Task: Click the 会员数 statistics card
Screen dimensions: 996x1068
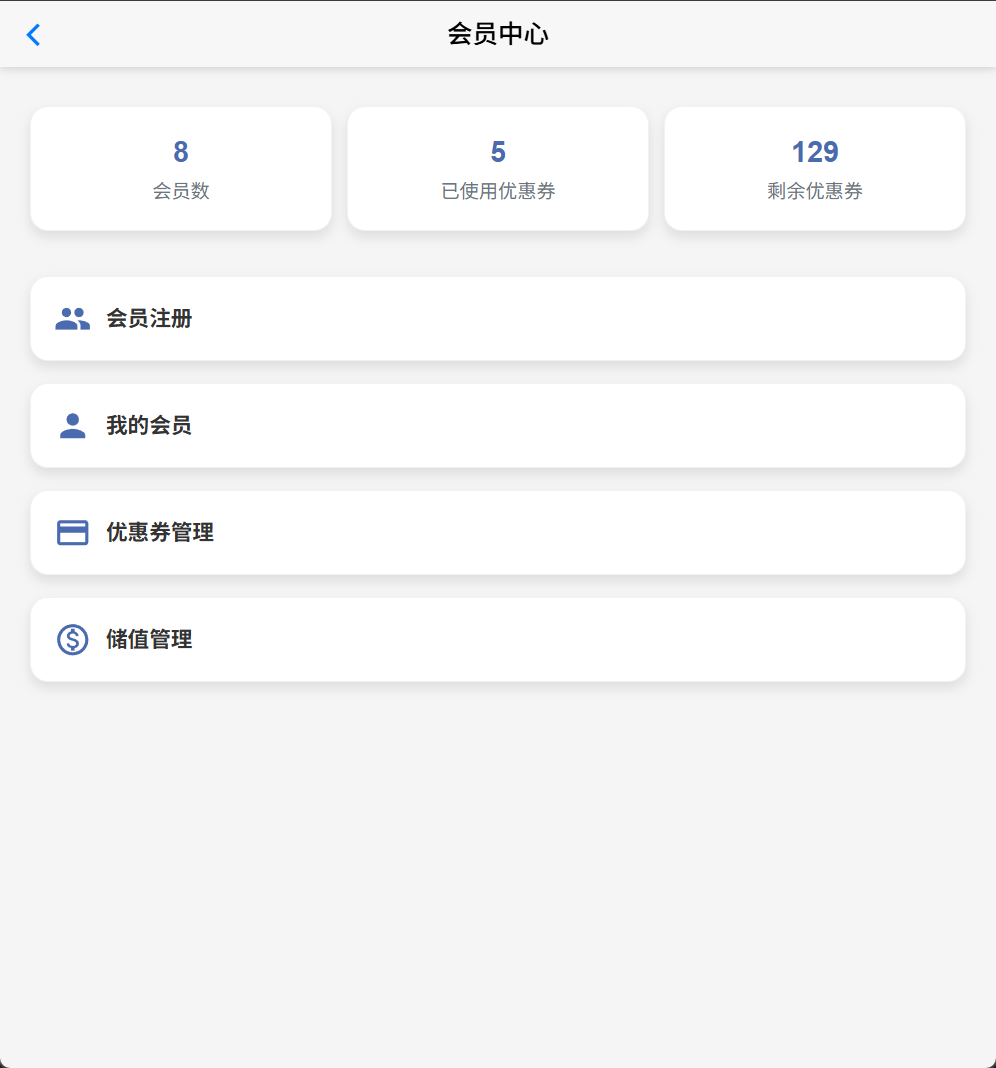Action: (181, 168)
